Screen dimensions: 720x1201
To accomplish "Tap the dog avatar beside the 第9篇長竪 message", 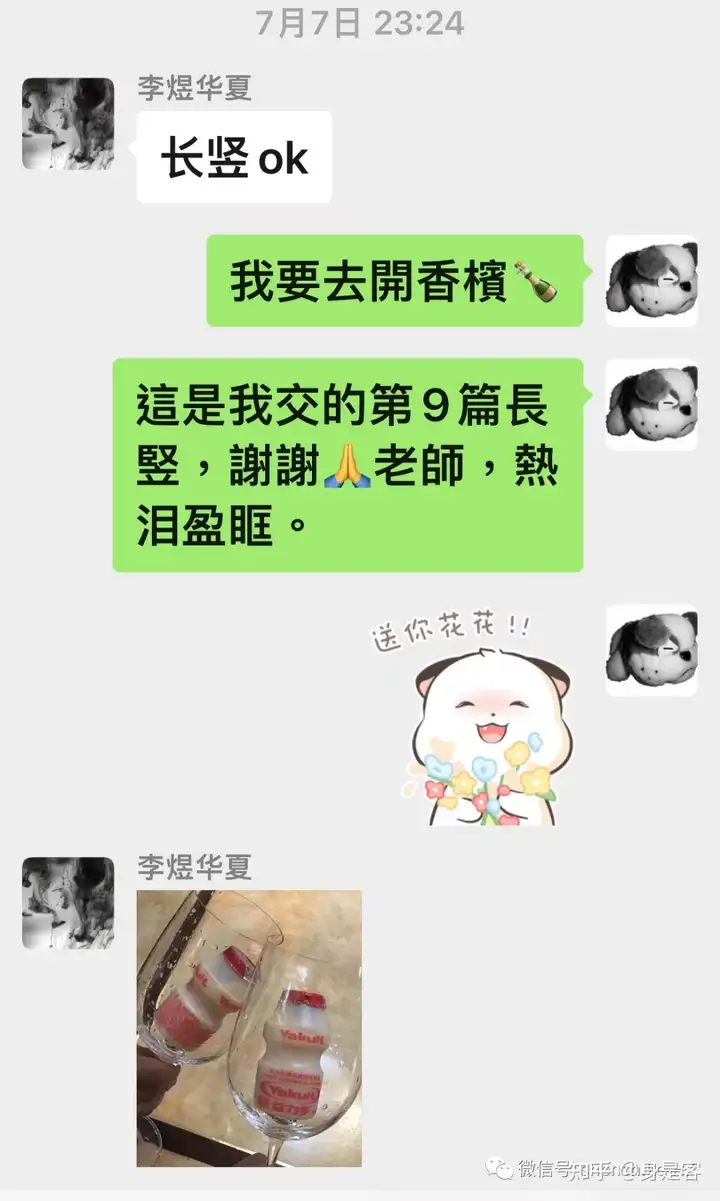I will click(651, 405).
